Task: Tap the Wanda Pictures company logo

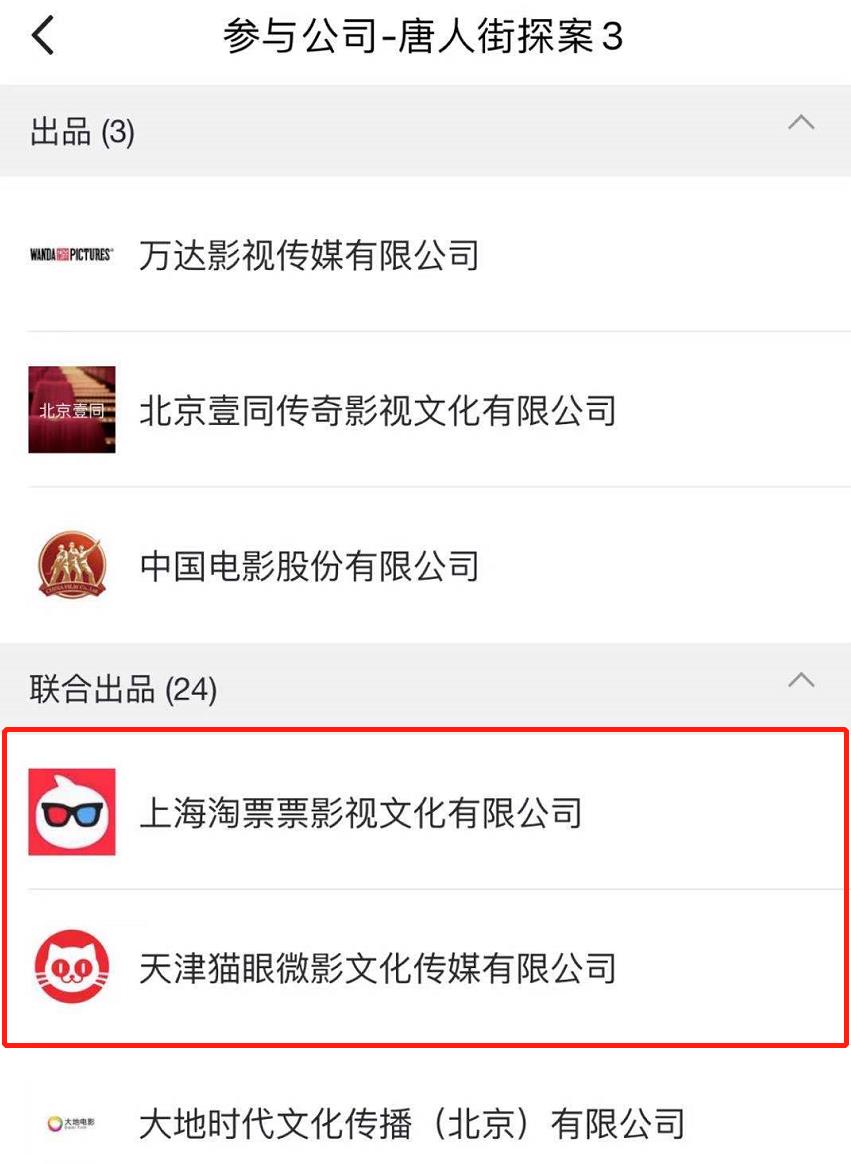Action: pos(71,256)
